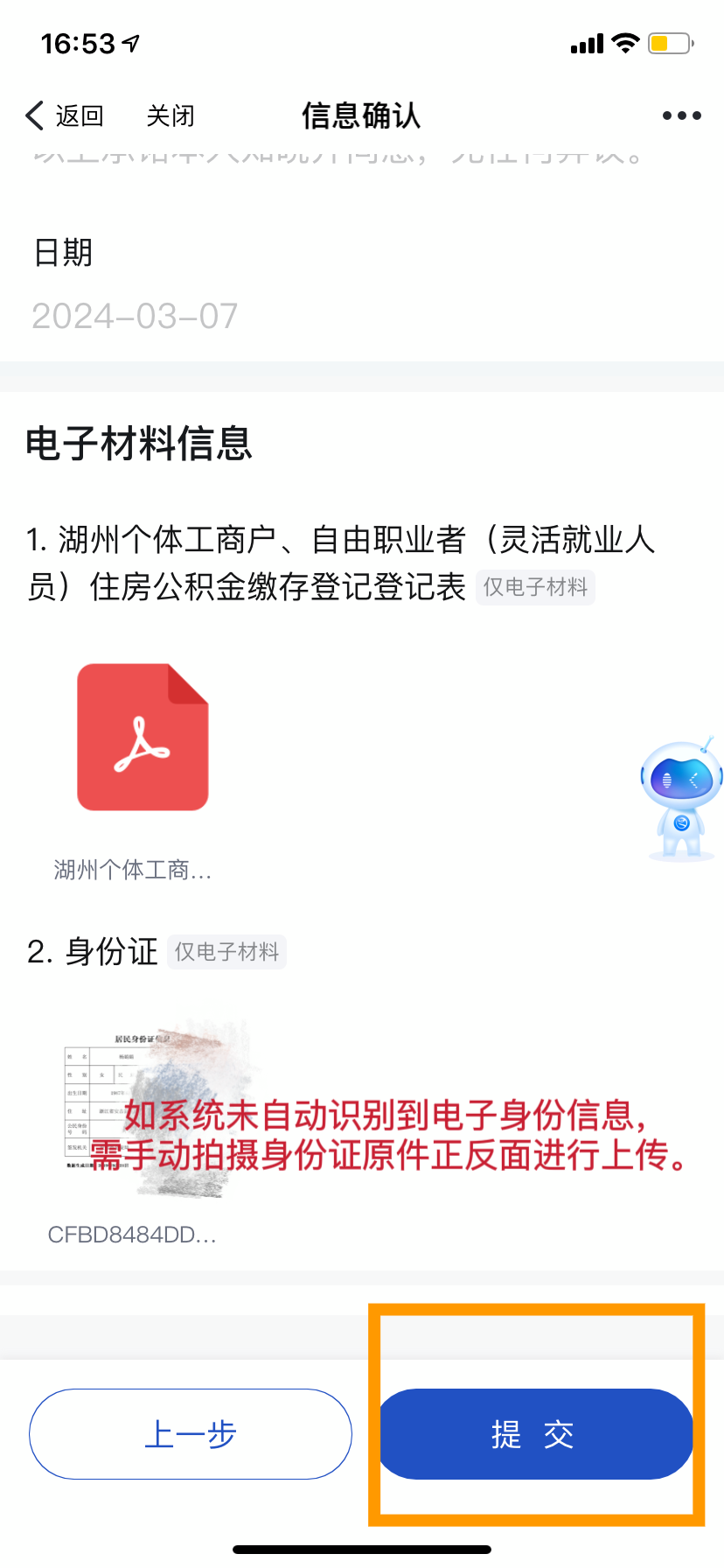Close the page with 关闭

[171, 115]
